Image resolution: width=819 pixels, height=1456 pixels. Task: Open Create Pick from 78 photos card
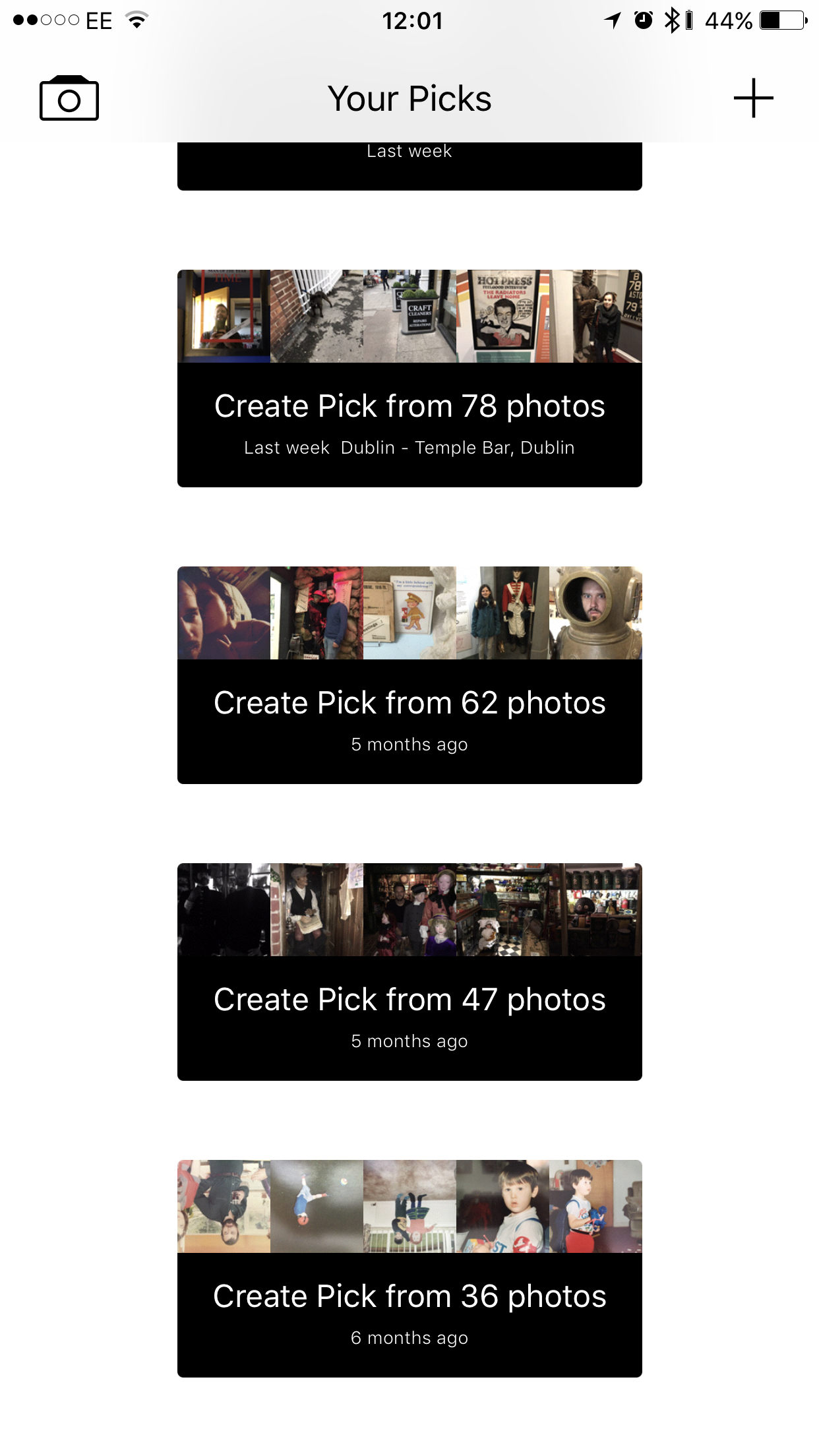click(409, 379)
